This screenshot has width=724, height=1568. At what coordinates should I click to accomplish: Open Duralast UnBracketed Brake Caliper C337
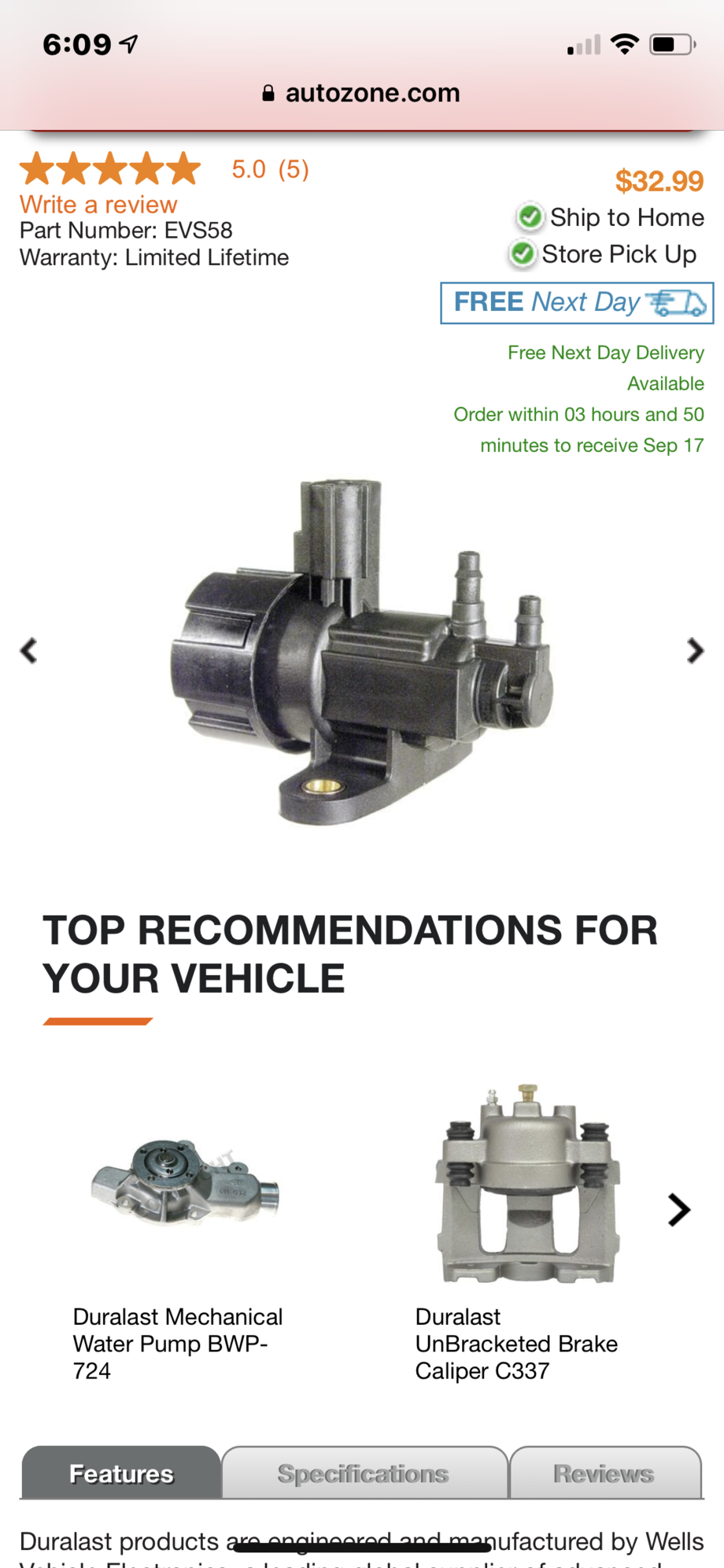pos(515,1343)
